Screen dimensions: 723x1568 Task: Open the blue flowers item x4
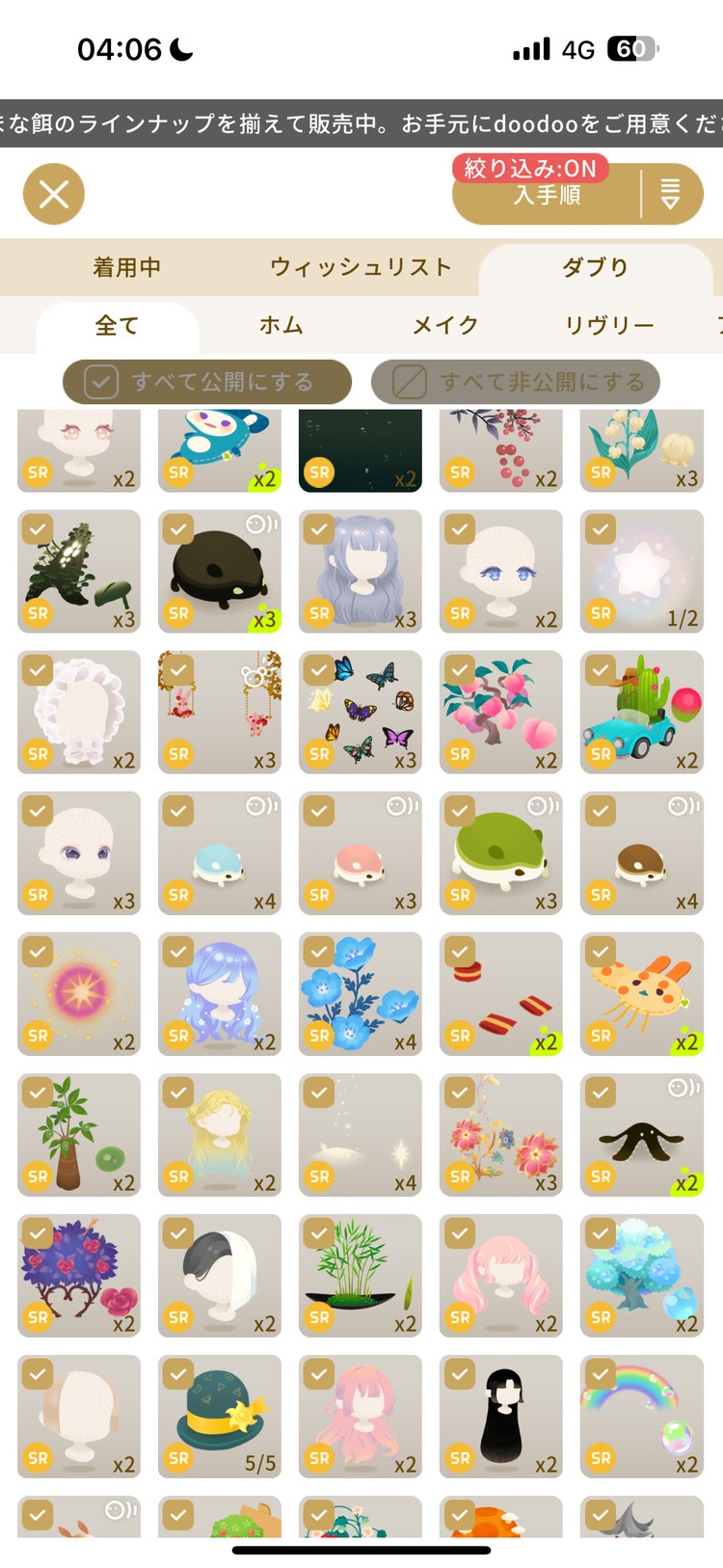(361, 994)
